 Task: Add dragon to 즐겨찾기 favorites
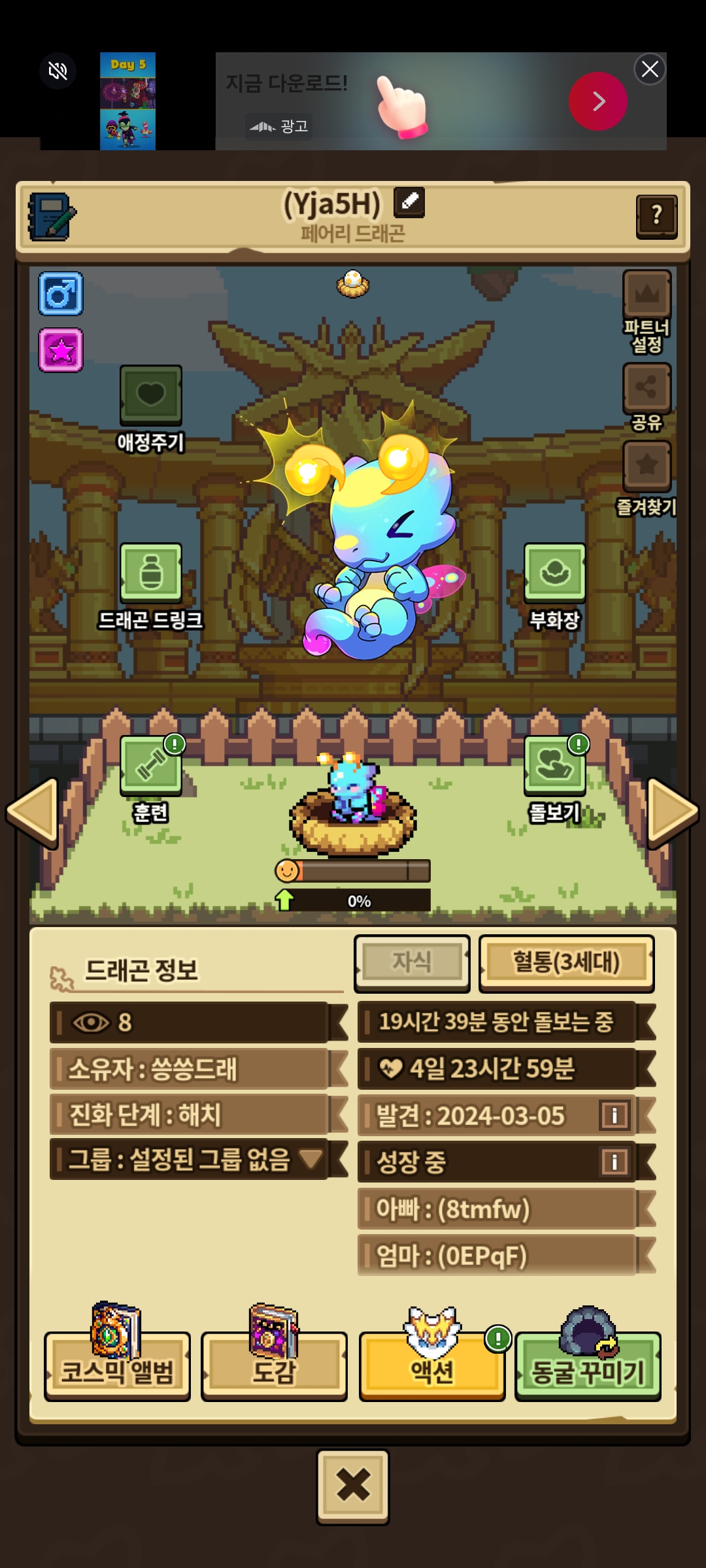pyautogui.click(x=647, y=478)
